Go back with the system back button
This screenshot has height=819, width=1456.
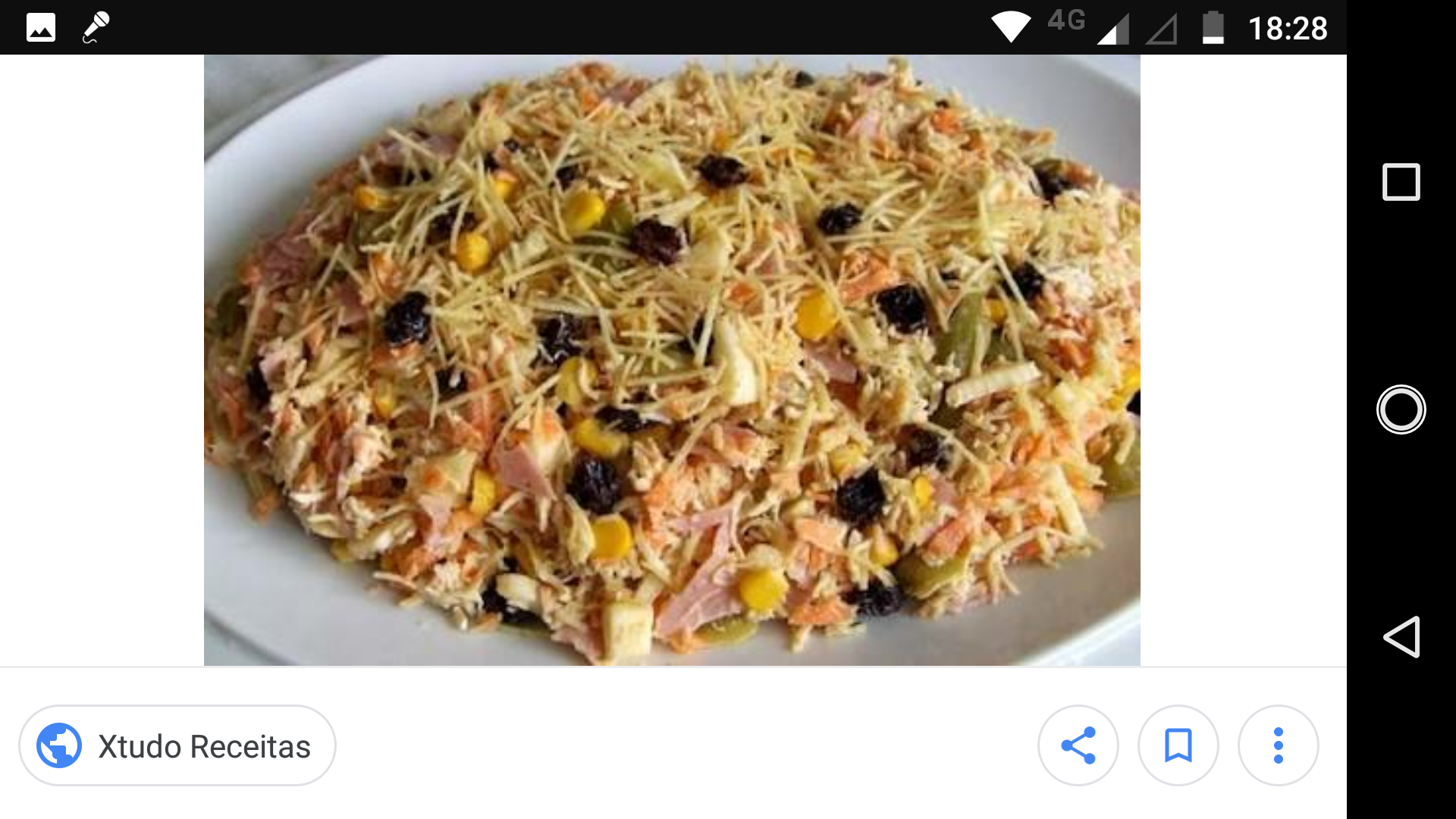coord(1401,637)
